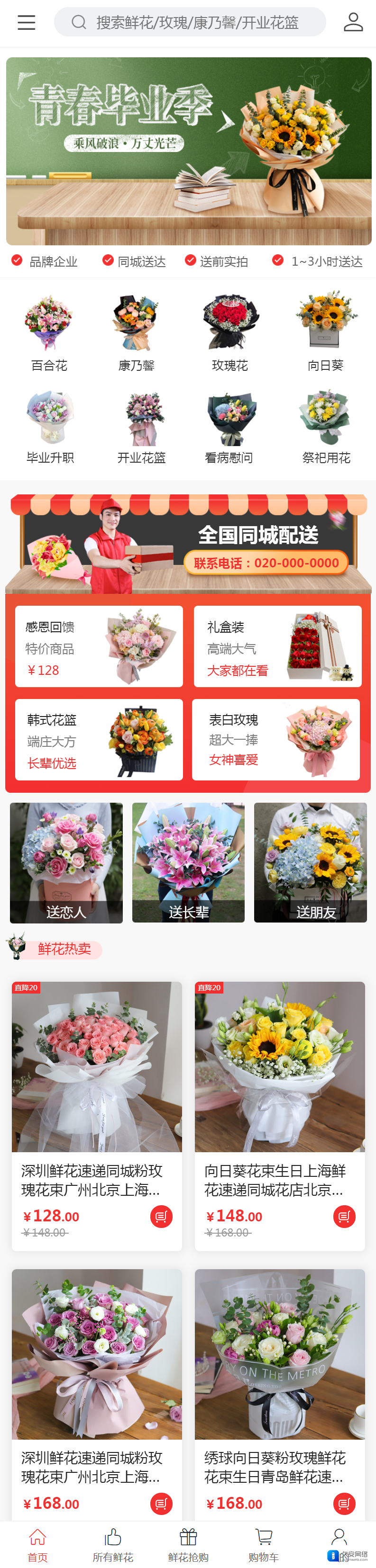Open the 青春毕业季 banner

click(188, 151)
